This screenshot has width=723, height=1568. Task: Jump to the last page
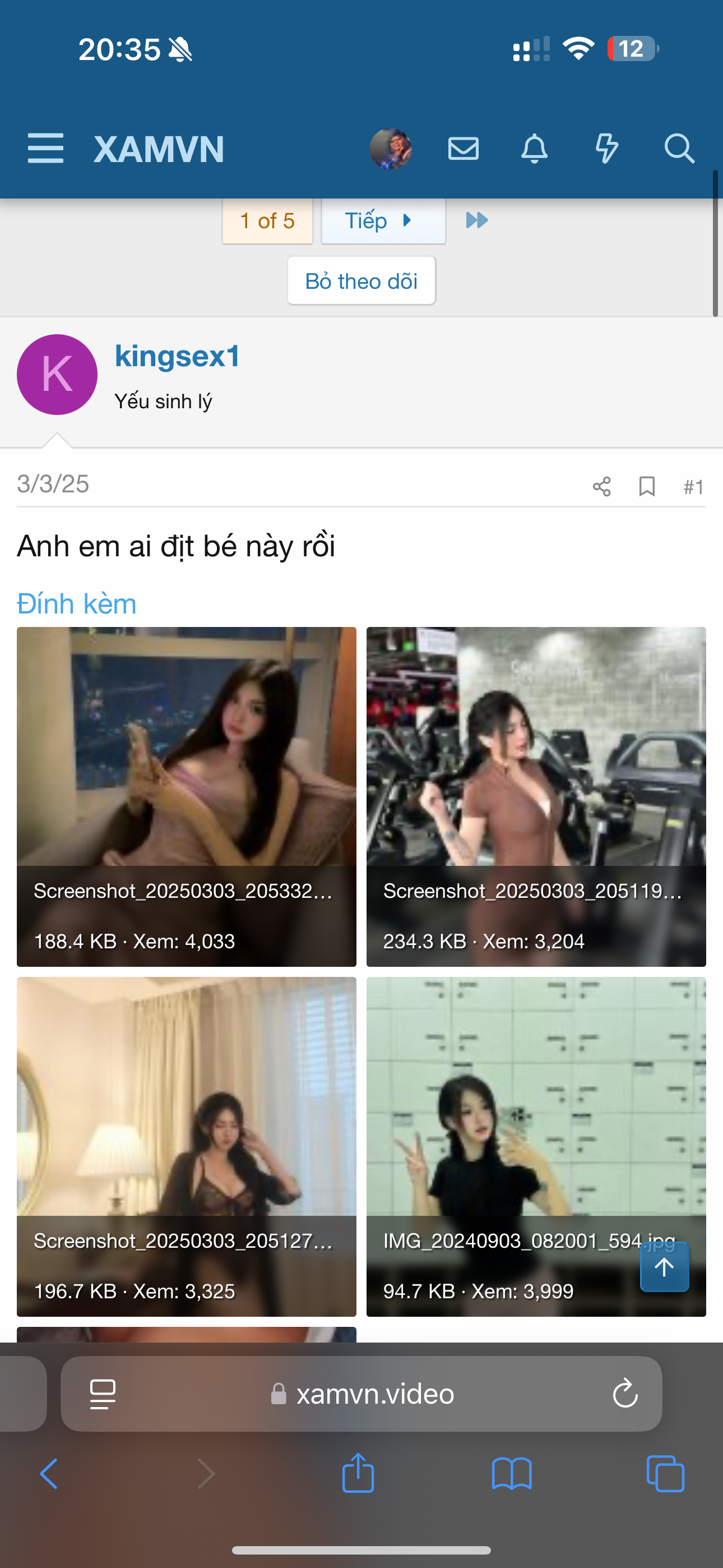[x=476, y=220]
